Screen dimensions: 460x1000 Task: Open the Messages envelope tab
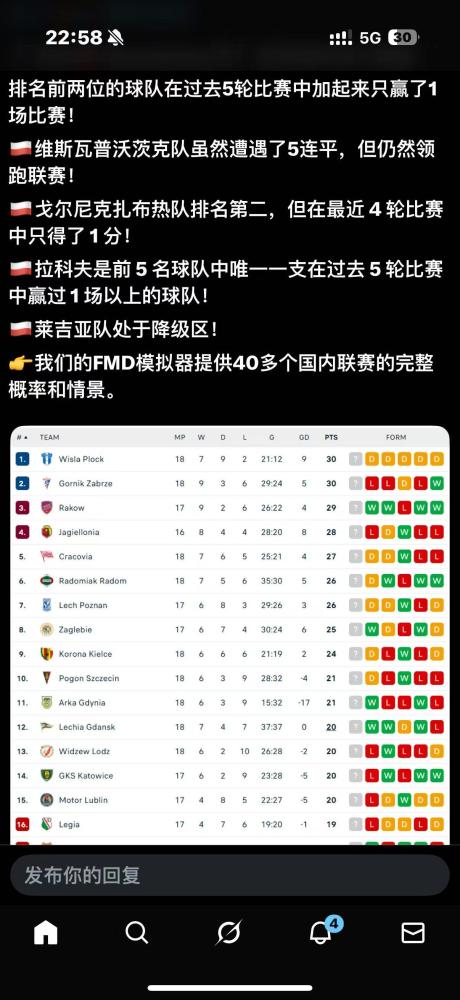click(413, 932)
